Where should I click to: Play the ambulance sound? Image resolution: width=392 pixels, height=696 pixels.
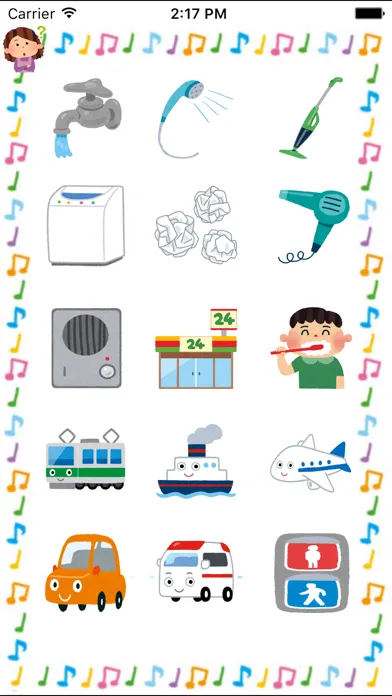195,570
